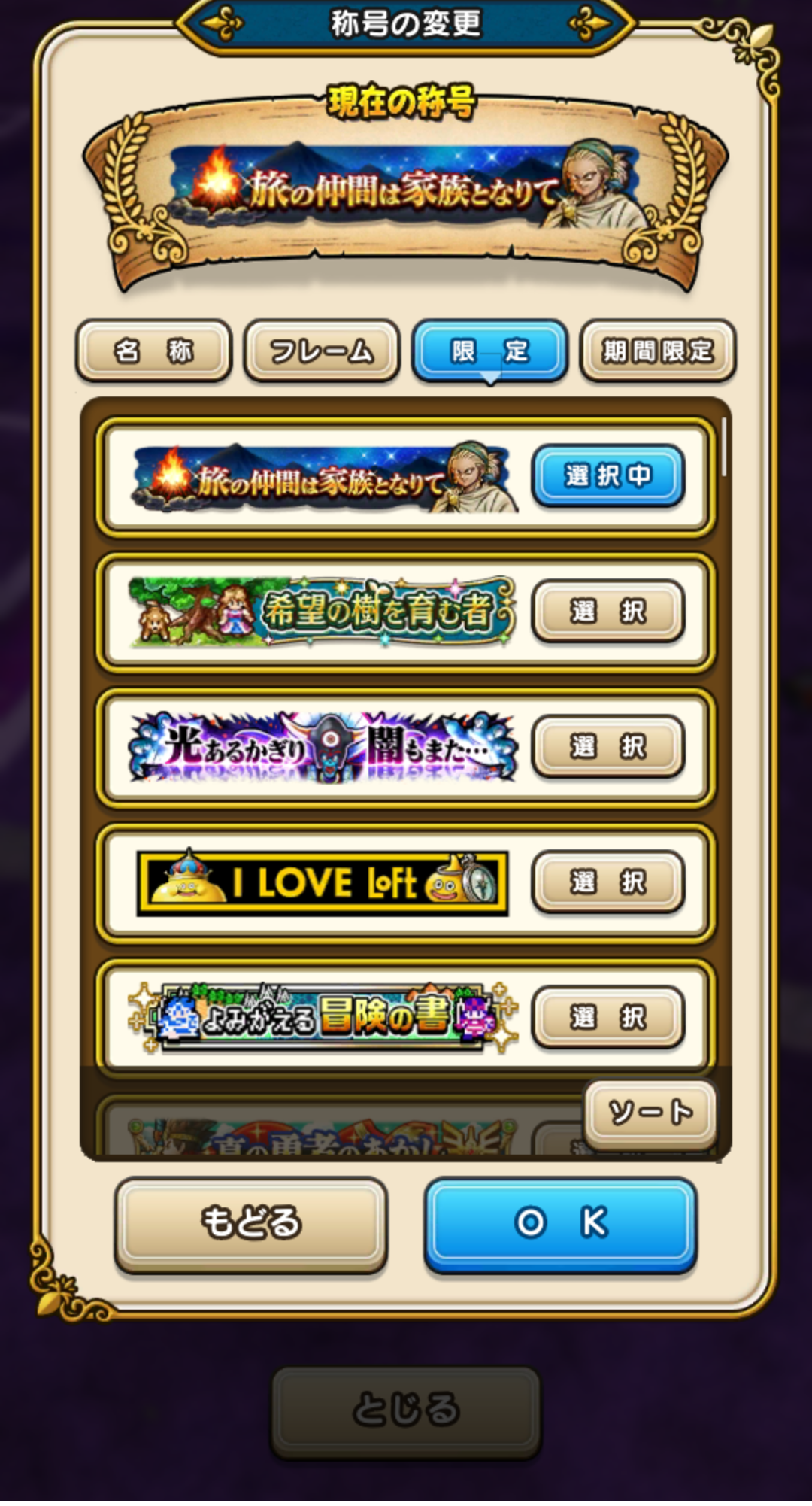Switch to the フレーム tab

pyautogui.click(x=321, y=351)
